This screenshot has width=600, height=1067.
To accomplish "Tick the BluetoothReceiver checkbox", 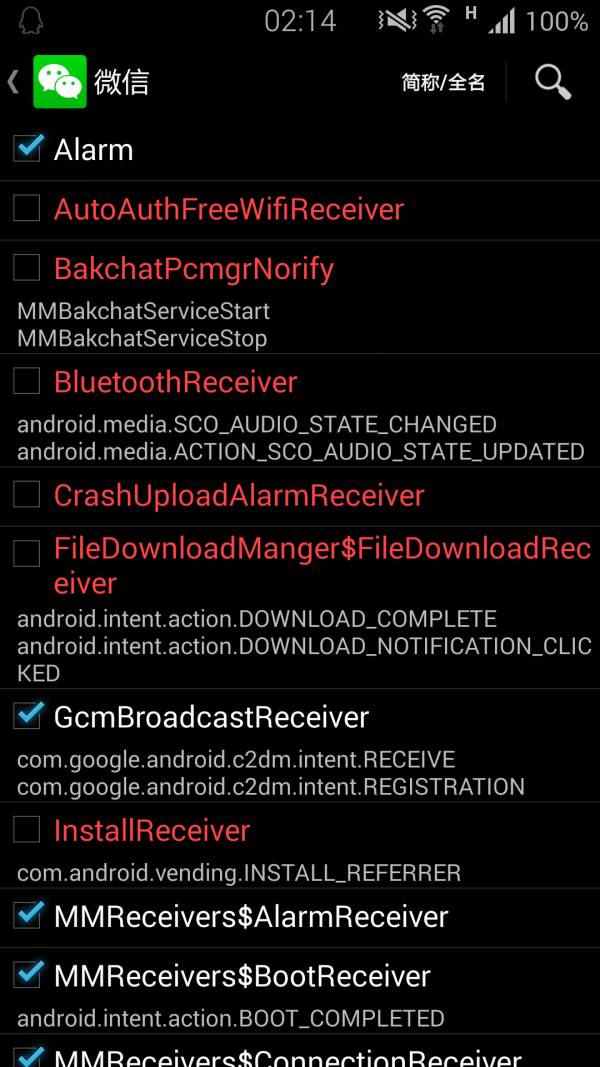I will 27,382.
